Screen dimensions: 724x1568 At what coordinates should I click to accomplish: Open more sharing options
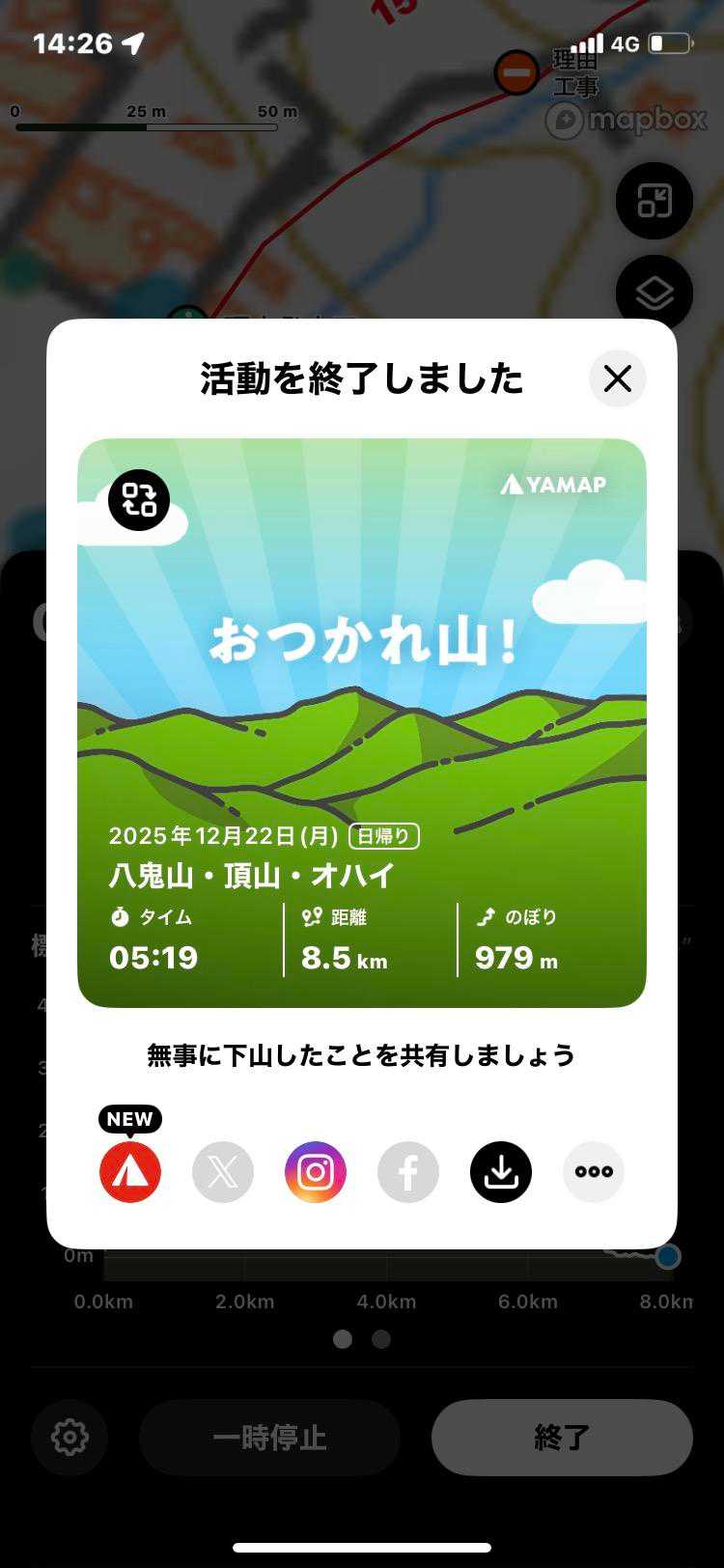coord(594,1172)
